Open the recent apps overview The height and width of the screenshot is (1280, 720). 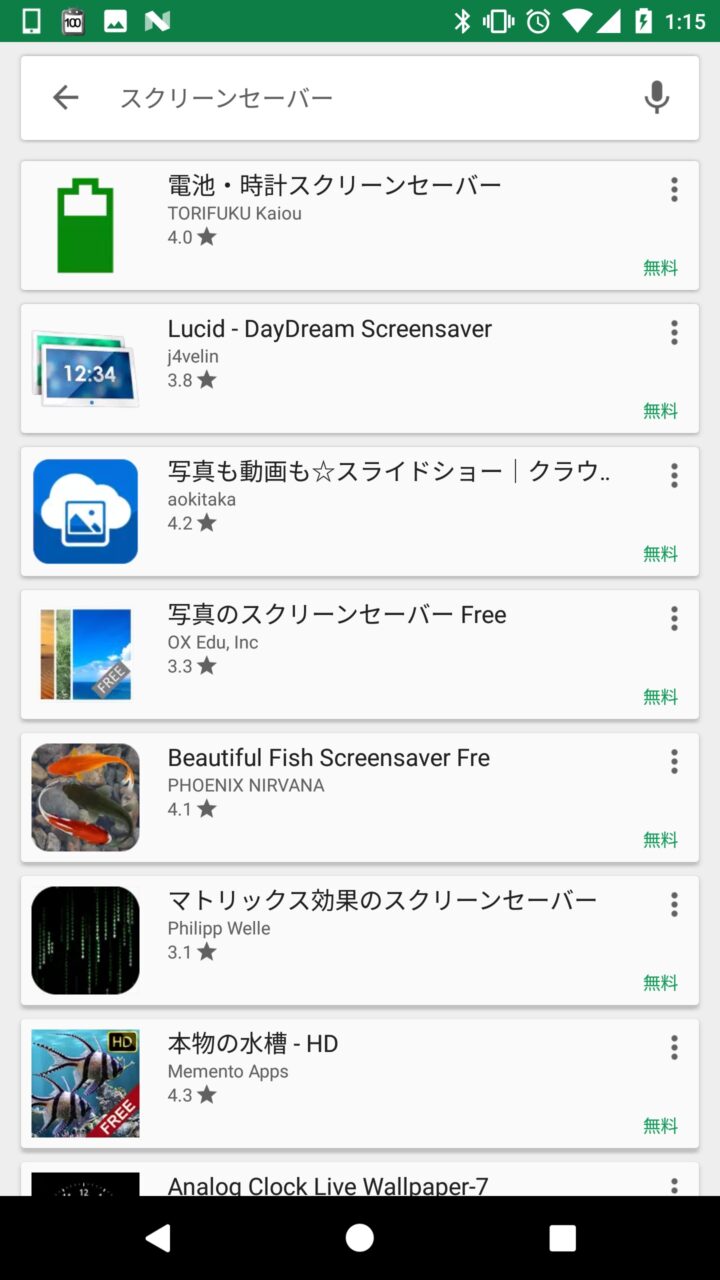[562, 1238]
